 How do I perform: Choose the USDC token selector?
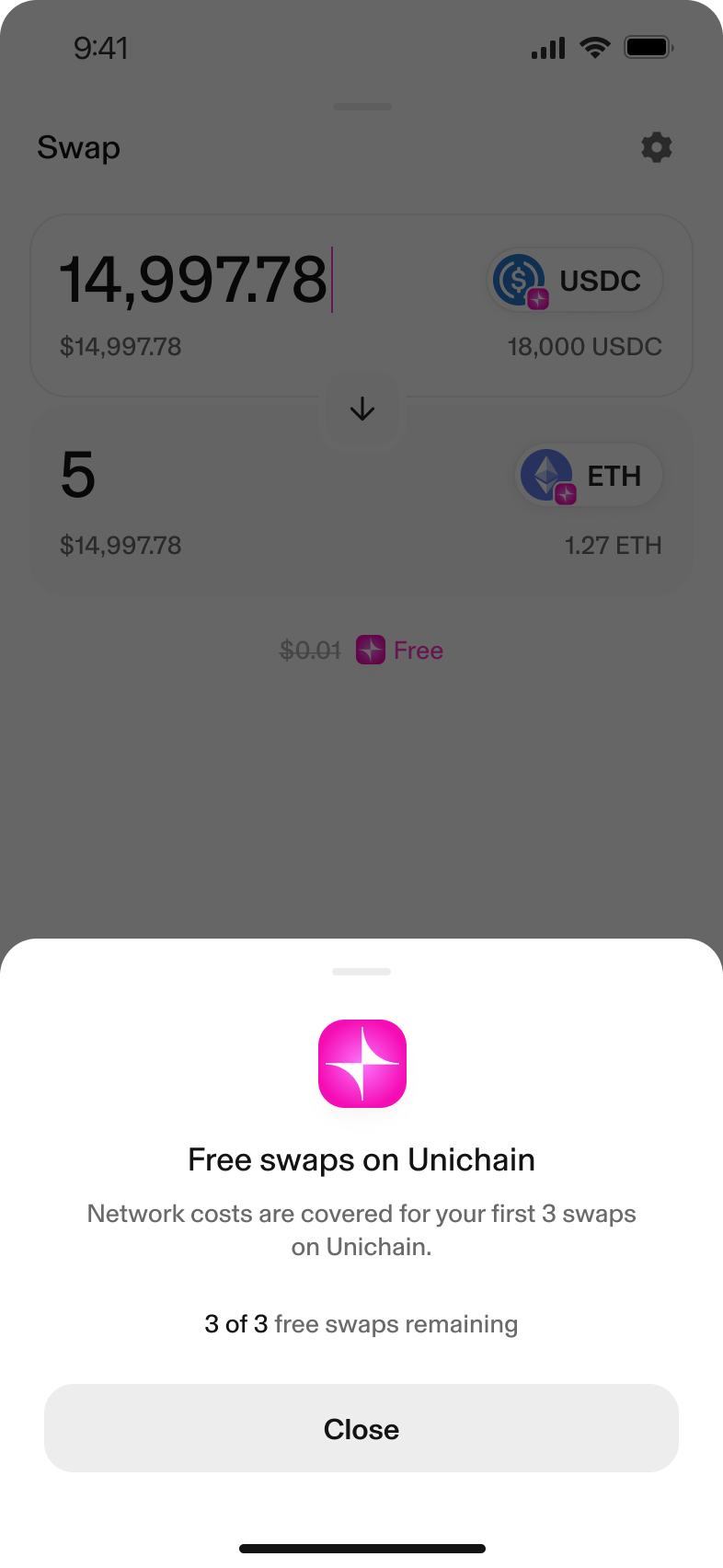click(x=575, y=280)
